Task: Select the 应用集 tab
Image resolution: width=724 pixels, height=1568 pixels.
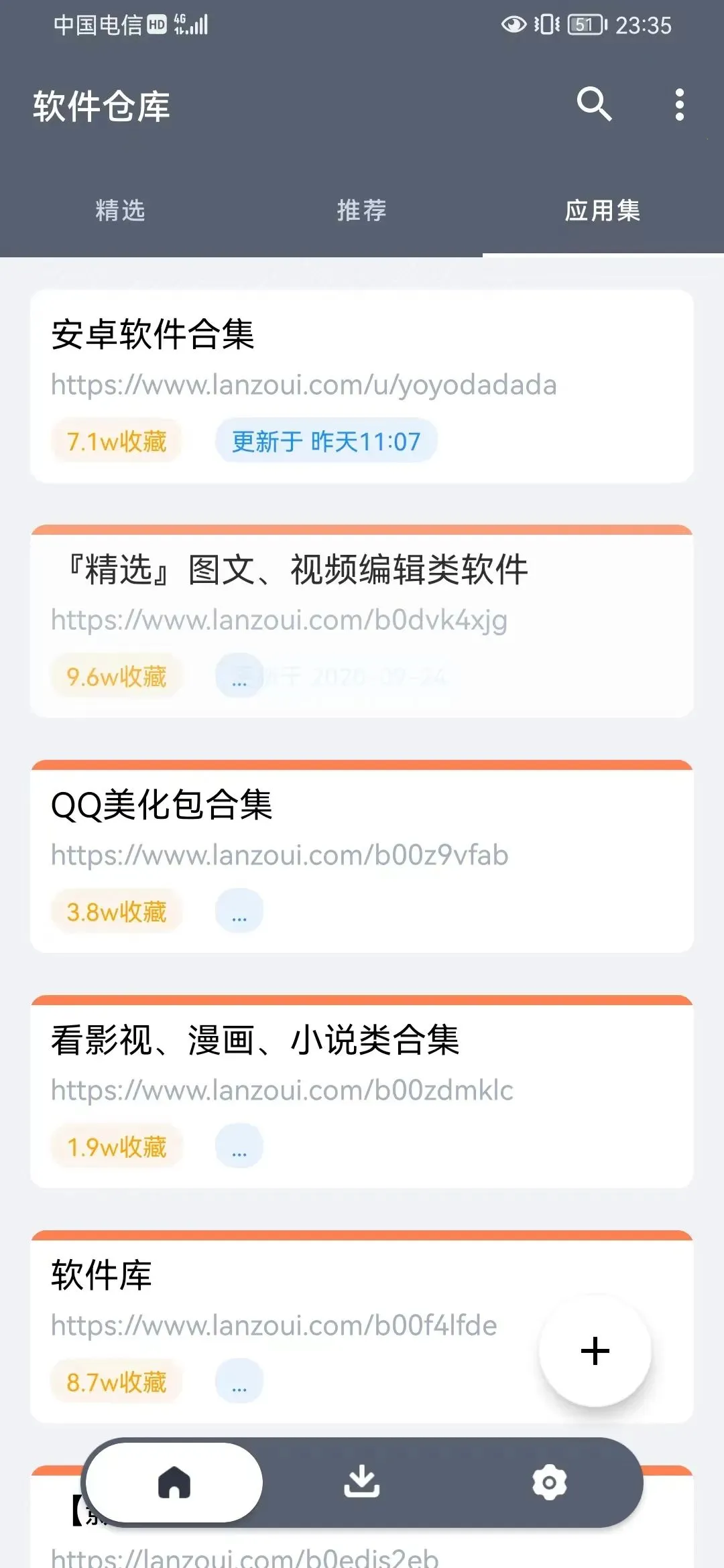Action: point(603,211)
